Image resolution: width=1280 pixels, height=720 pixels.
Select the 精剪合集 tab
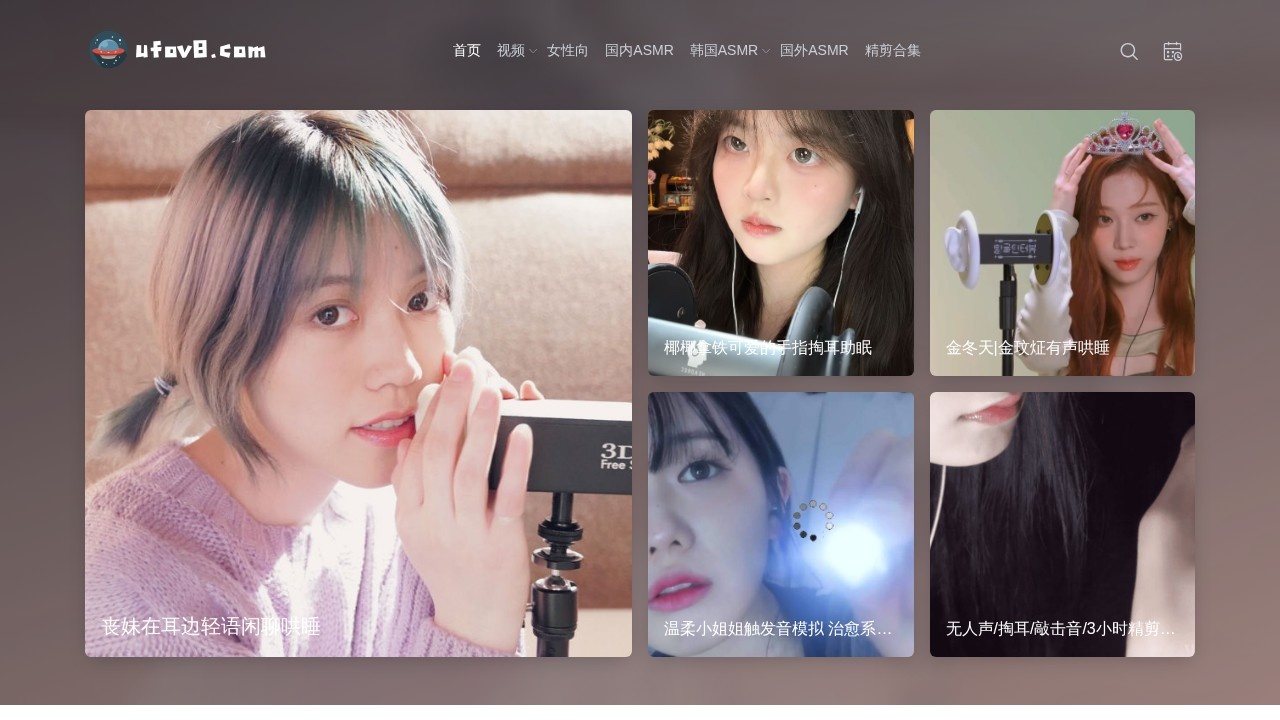click(x=892, y=50)
